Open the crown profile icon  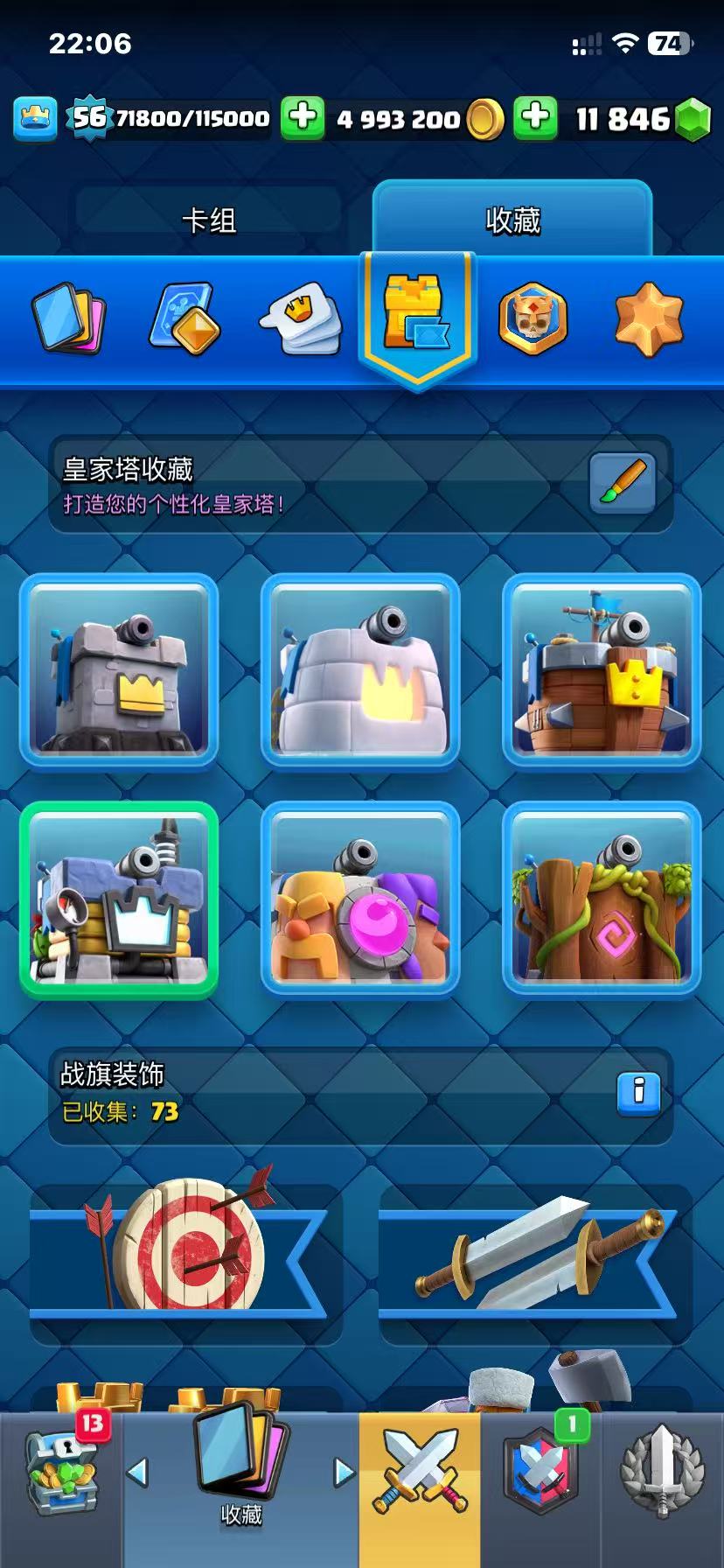click(x=35, y=118)
